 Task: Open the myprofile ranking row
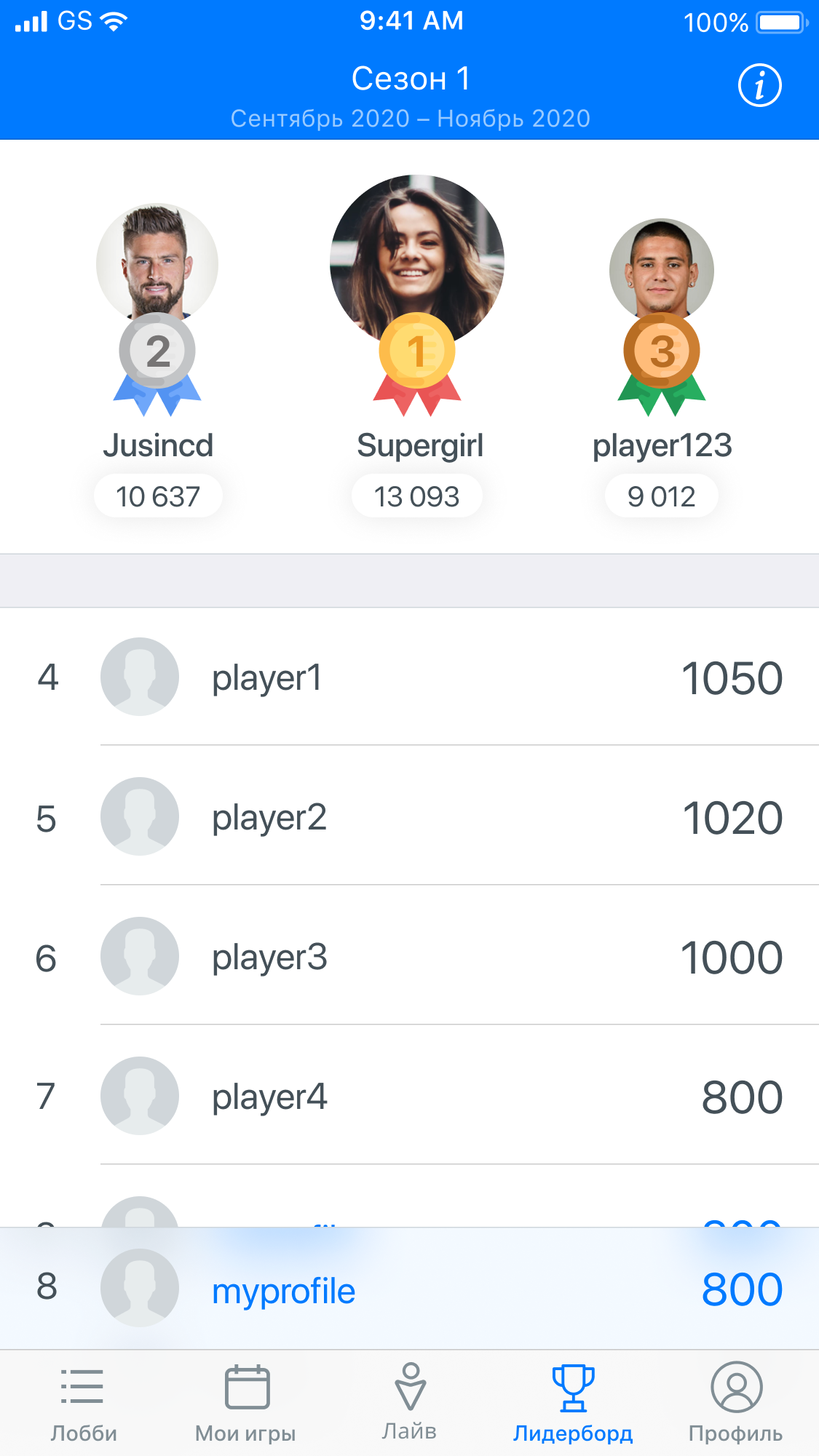[409, 1289]
